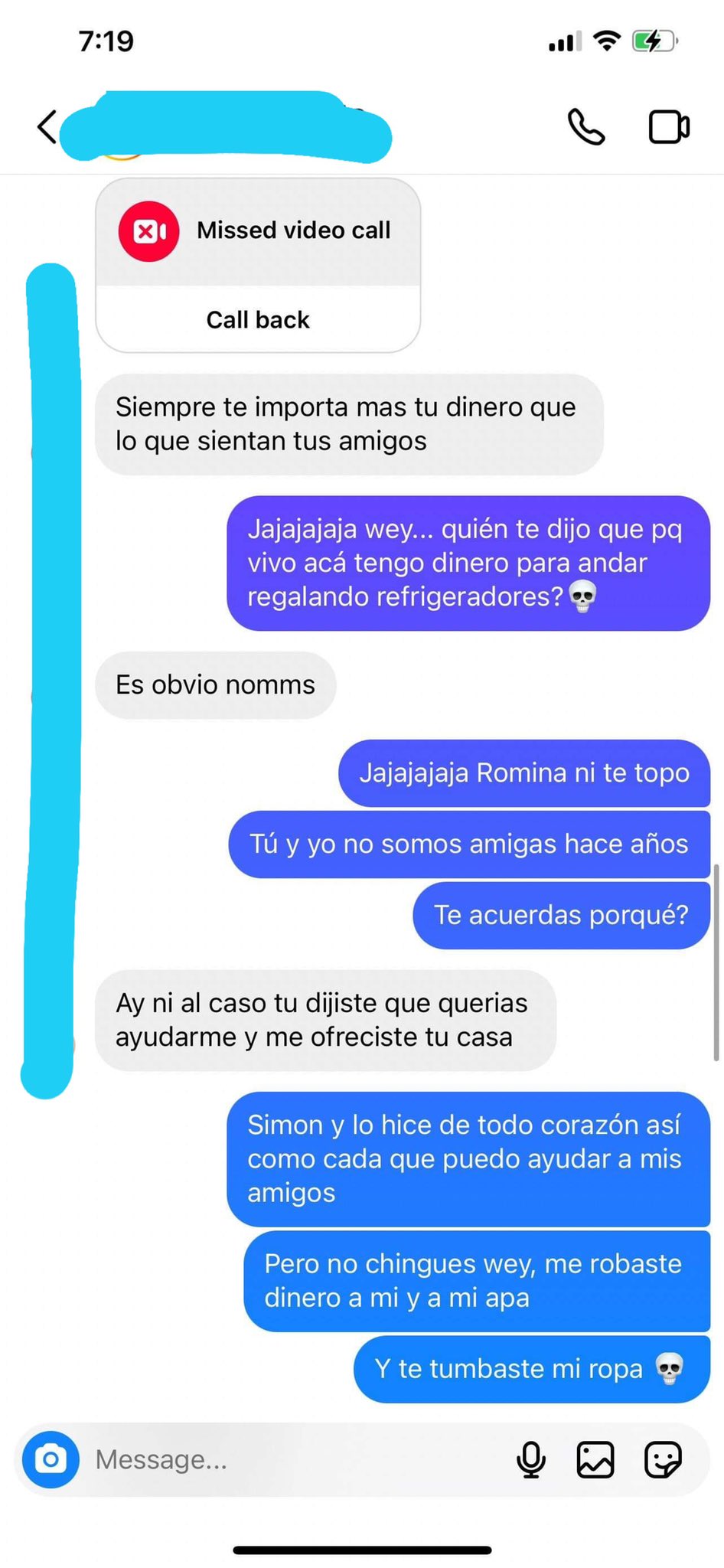Focus the Message text field
The image size is (724, 1568).
pos(291,1459)
